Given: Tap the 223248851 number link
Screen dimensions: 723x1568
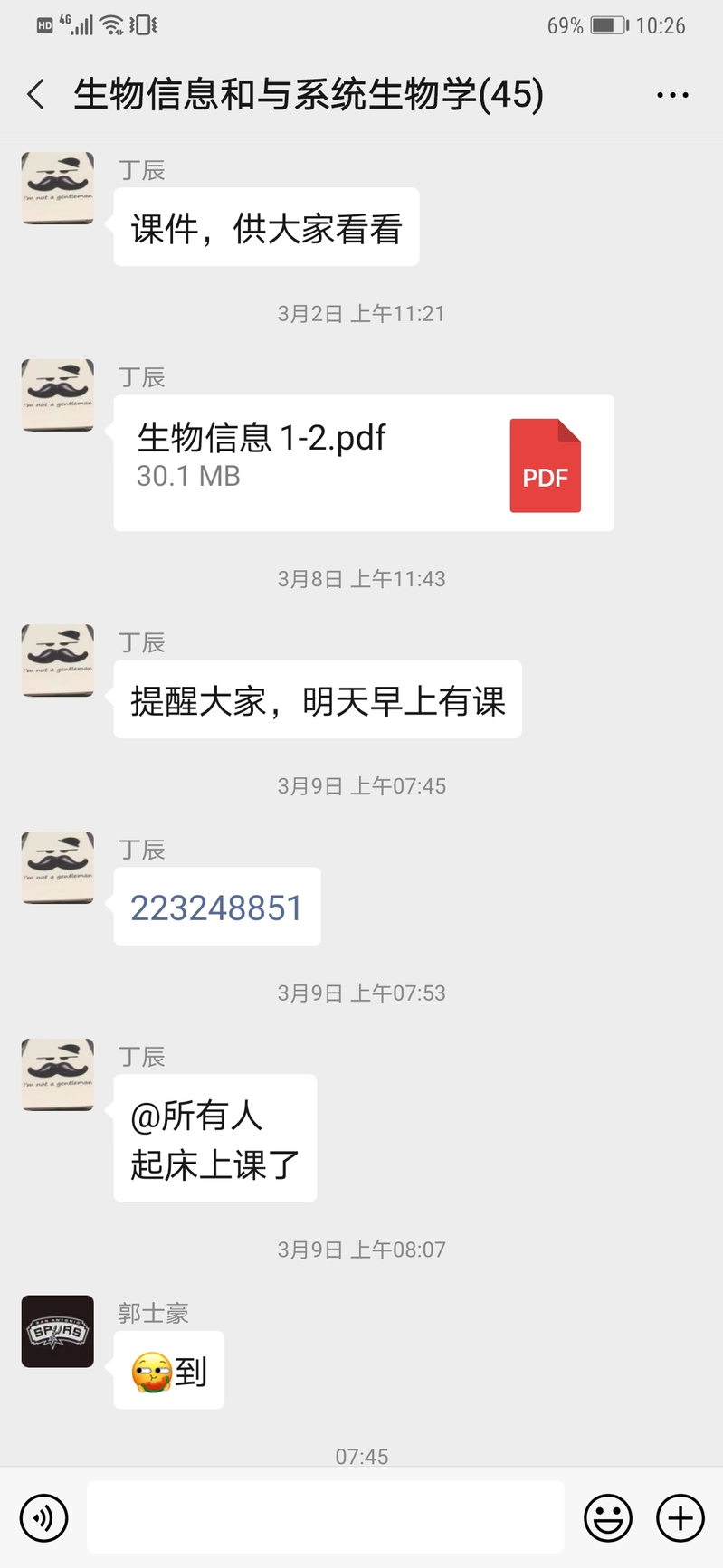Looking at the screenshot, I should point(216,908).
